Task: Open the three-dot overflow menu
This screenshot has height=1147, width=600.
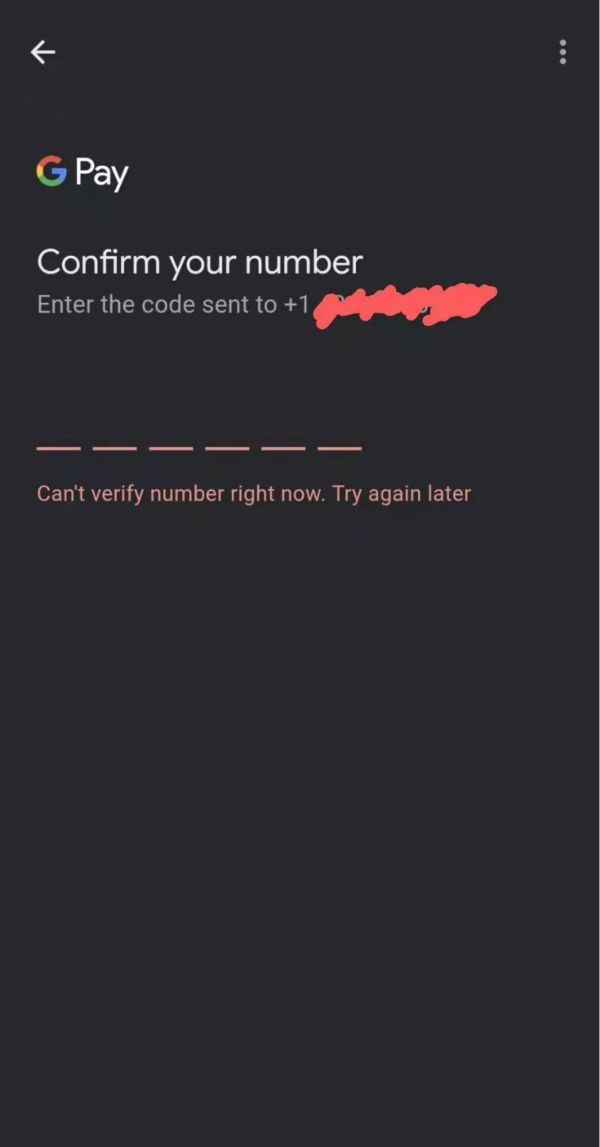Action: [x=563, y=52]
